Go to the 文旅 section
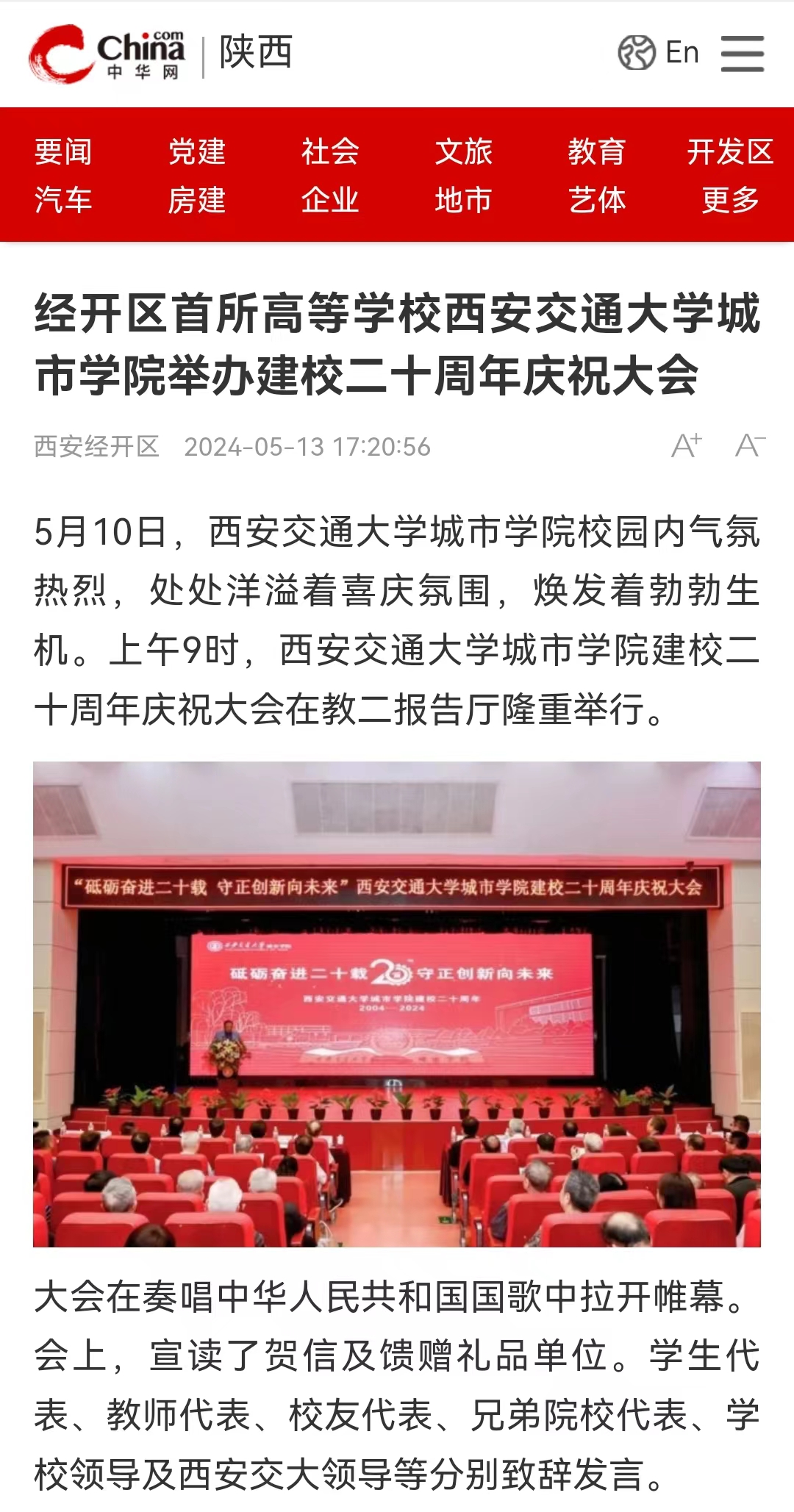 click(463, 152)
